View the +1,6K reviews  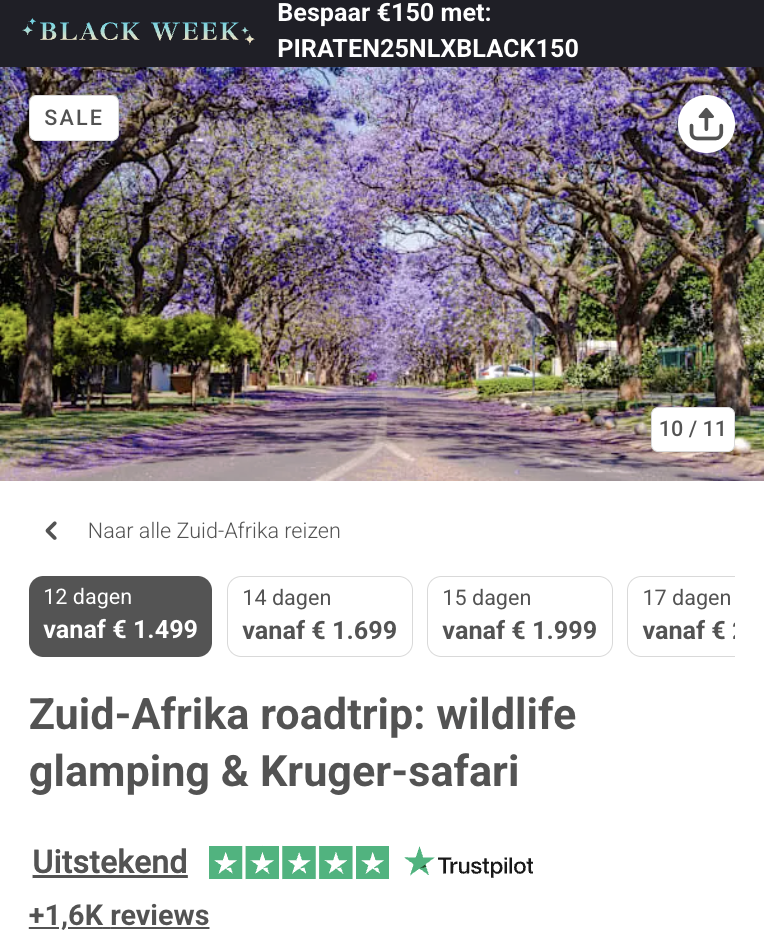click(119, 915)
